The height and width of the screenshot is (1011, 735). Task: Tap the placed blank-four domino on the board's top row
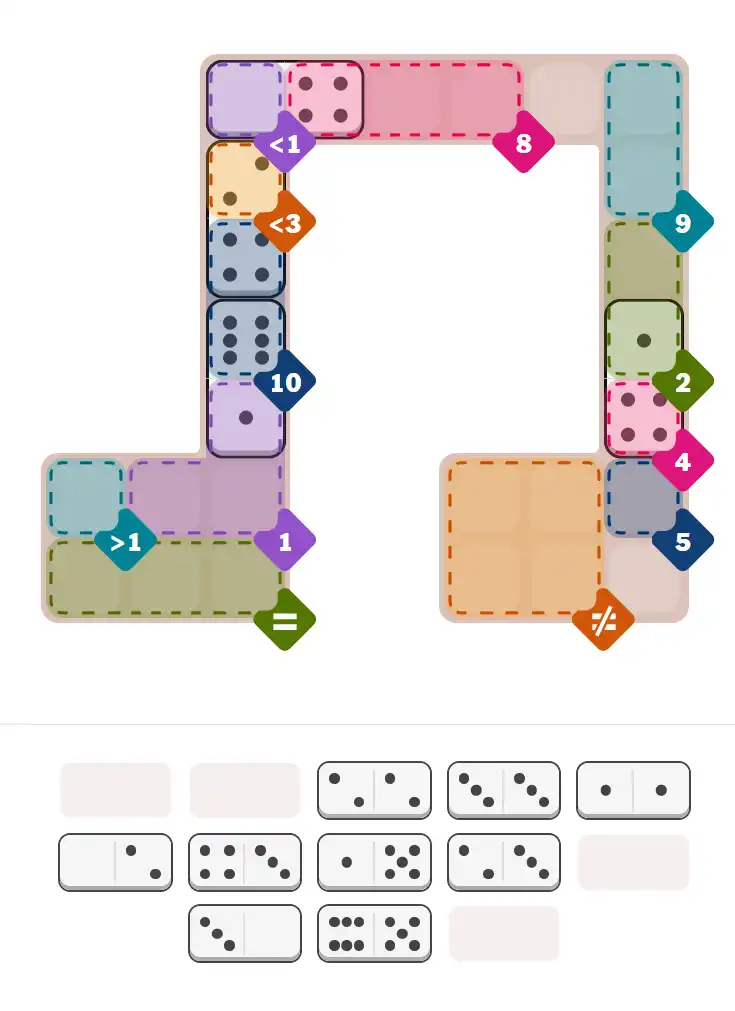pyautogui.click(x=285, y=99)
